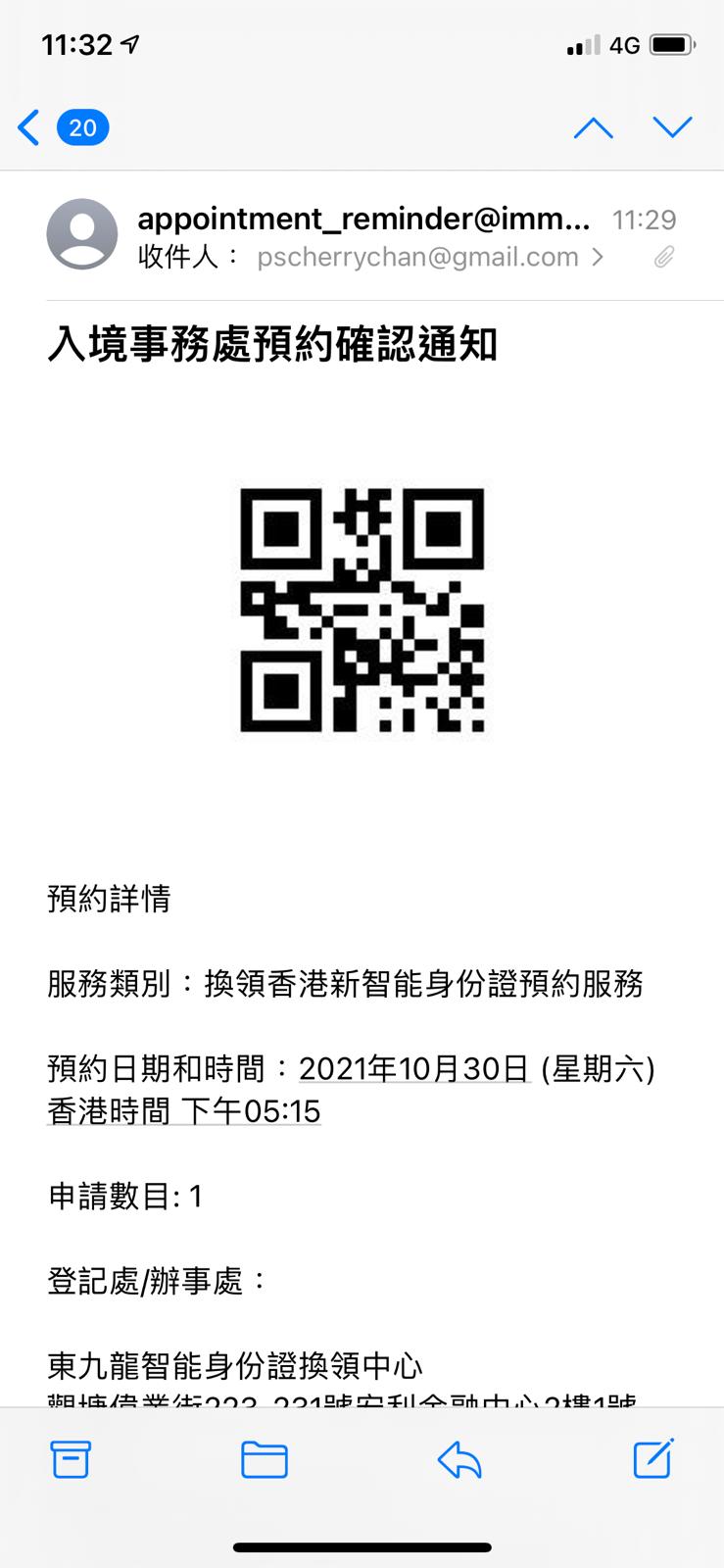
Task: Reply to this email
Action: pyautogui.click(x=459, y=1460)
